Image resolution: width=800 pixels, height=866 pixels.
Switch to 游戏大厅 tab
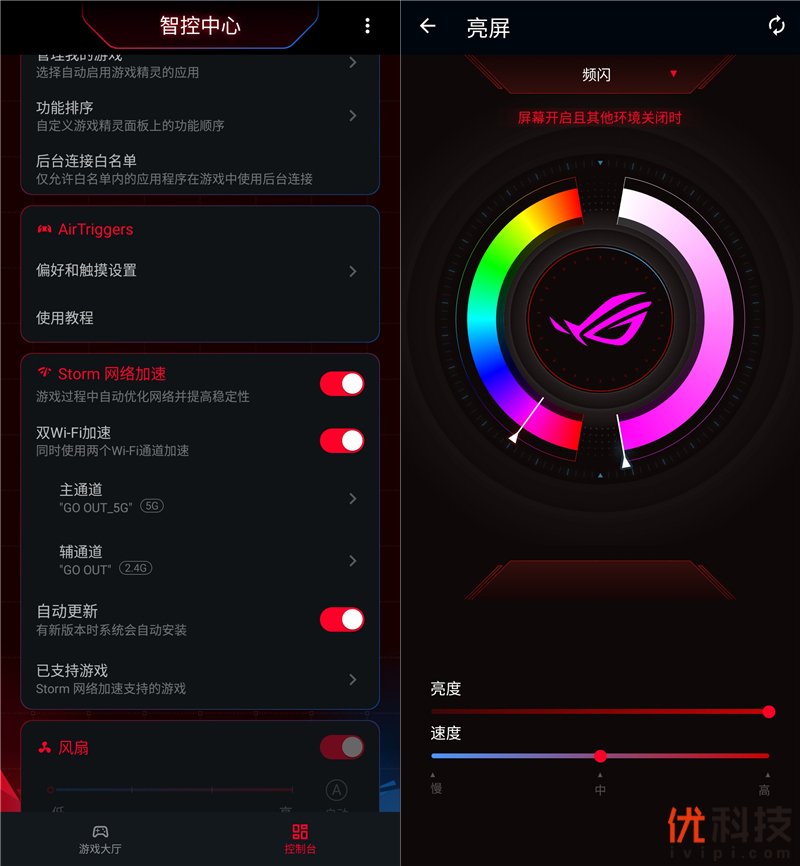100,839
